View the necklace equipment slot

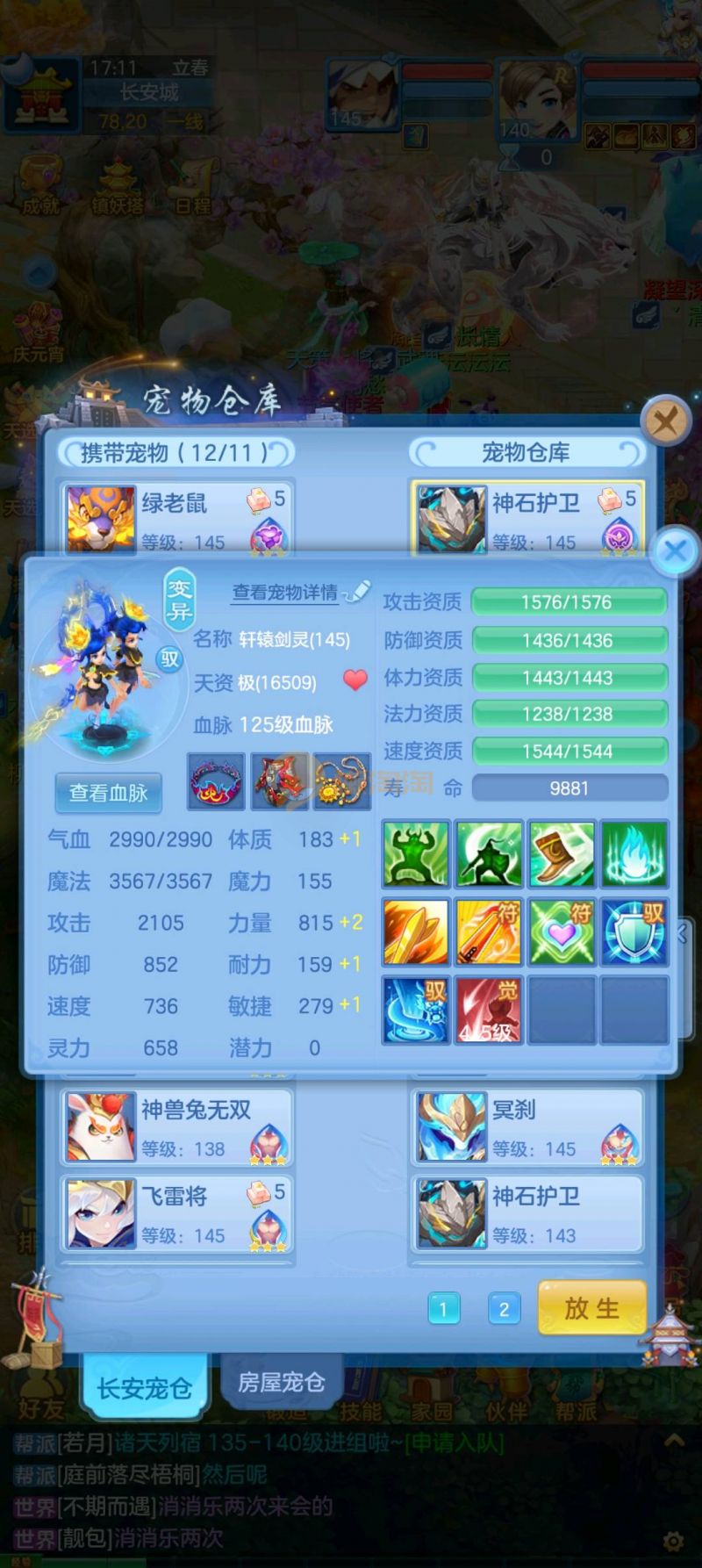[x=341, y=781]
